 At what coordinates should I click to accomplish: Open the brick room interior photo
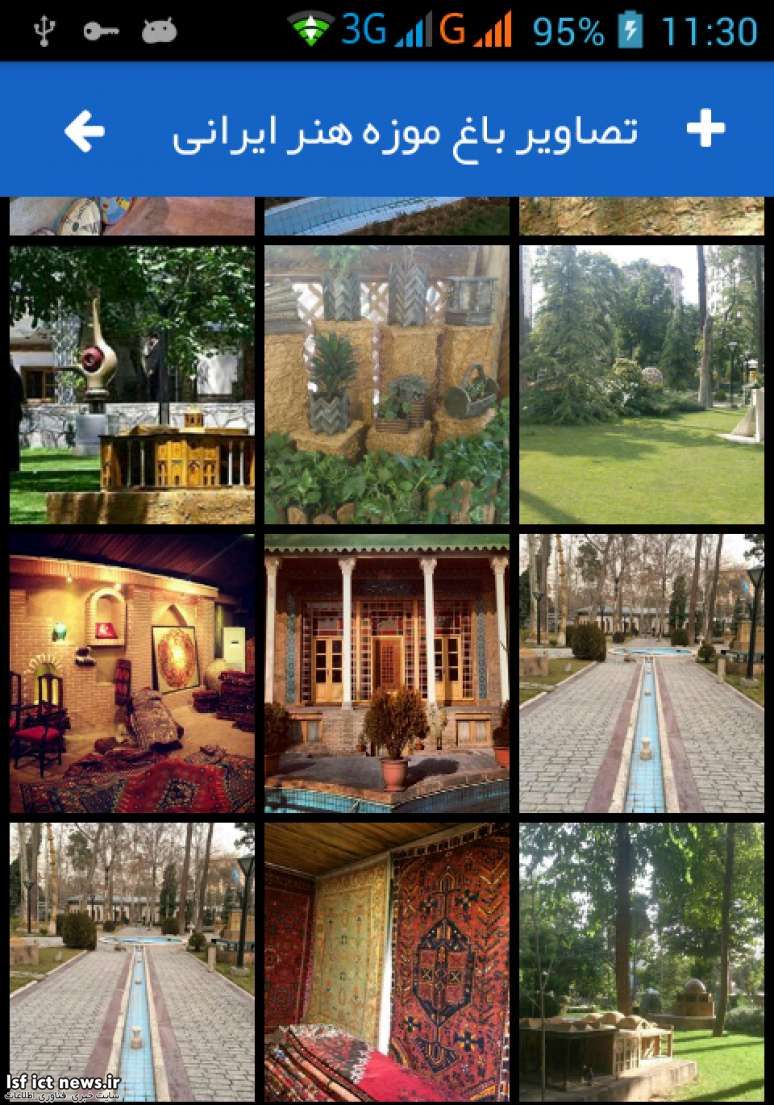[x=132, y=673]
